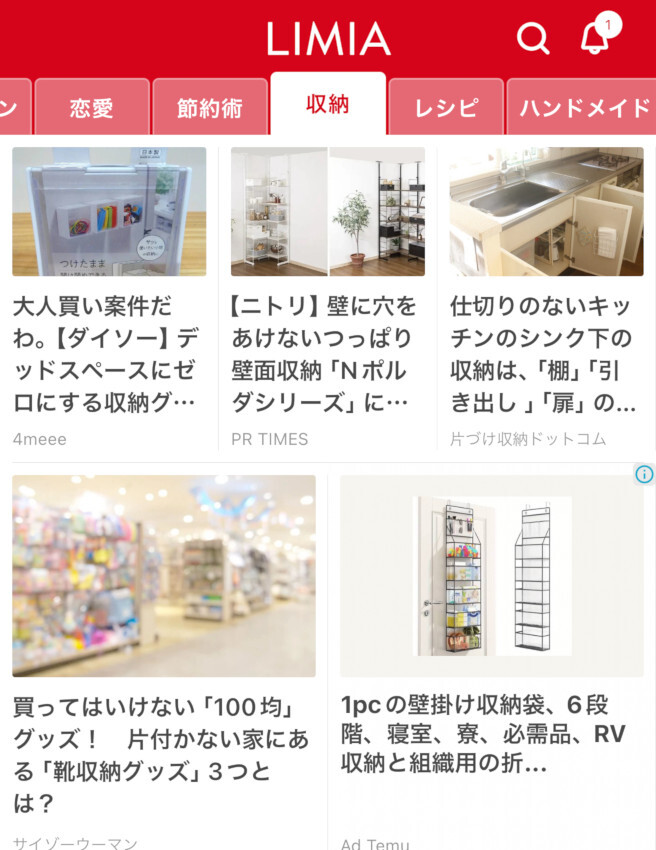Select the 収納 tab

click(327, 105)
